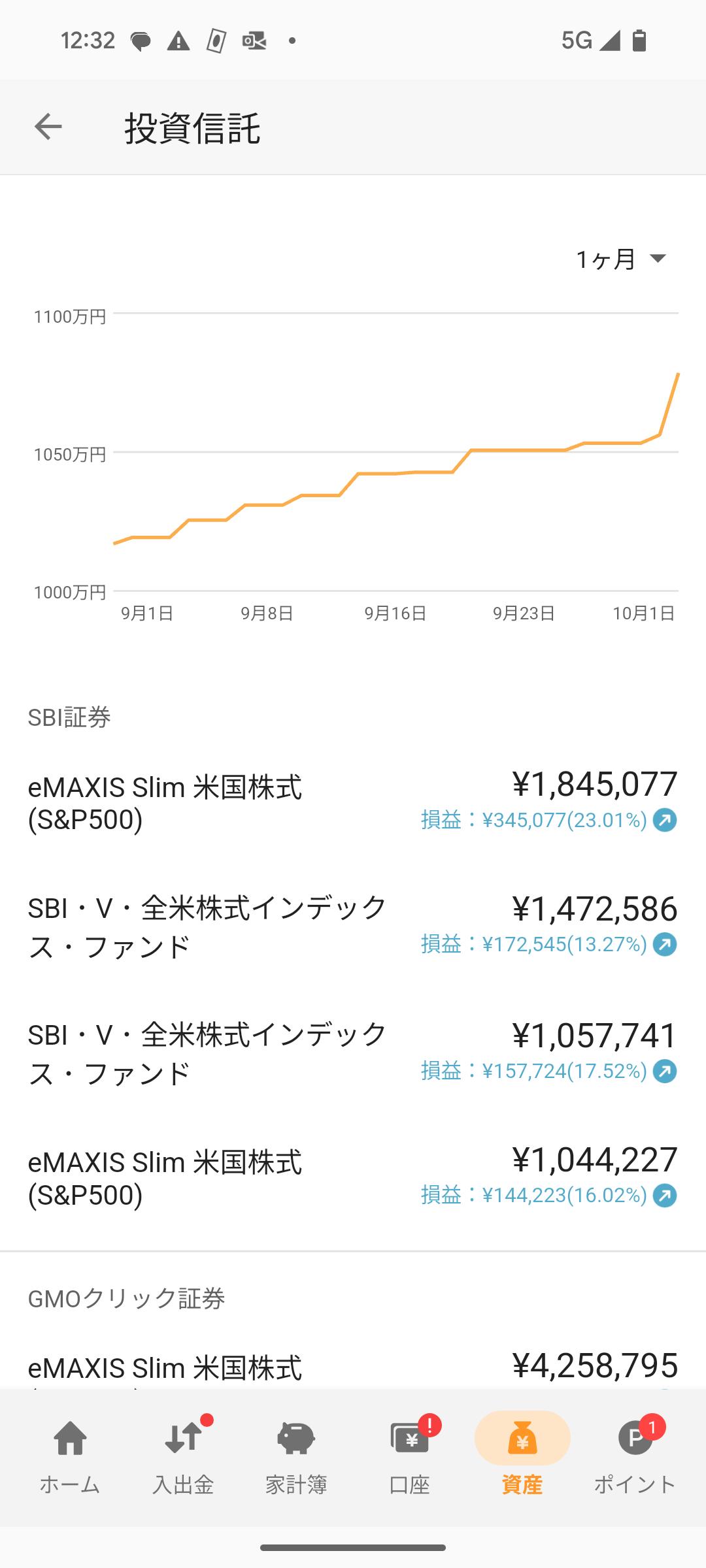The image size is (706, 1568).
Task: Go to the 口座 tab
Action: coord(409,1457)
